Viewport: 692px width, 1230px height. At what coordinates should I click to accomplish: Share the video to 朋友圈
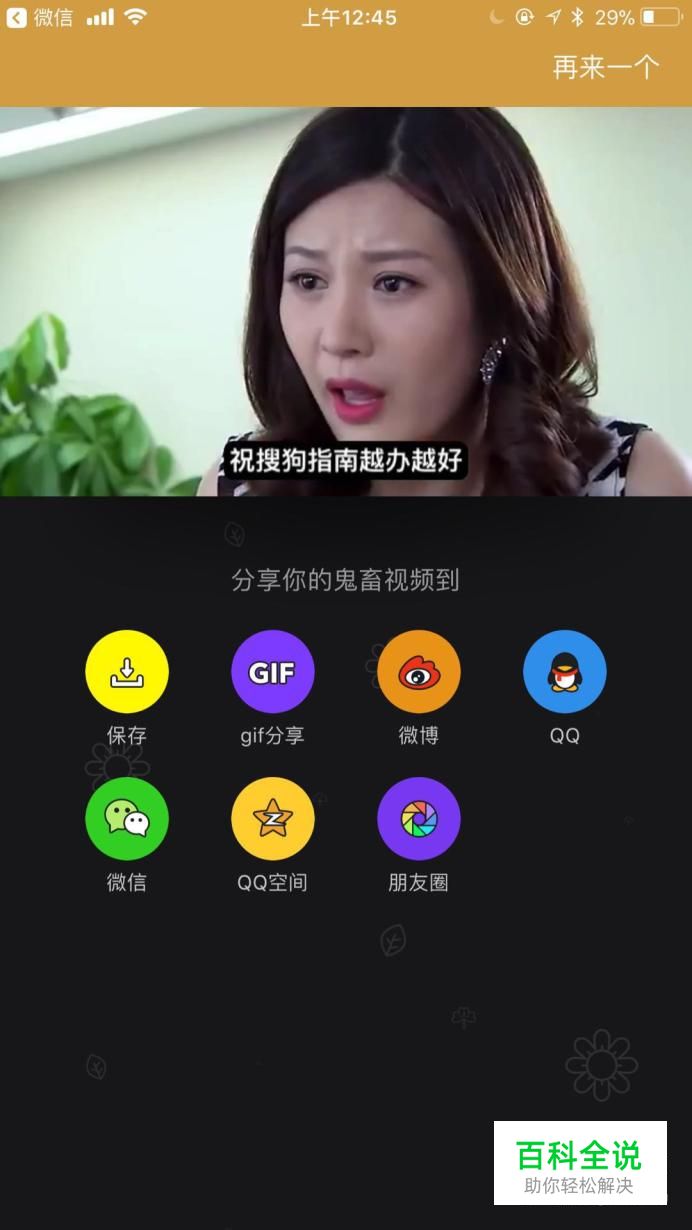[418, 819]
